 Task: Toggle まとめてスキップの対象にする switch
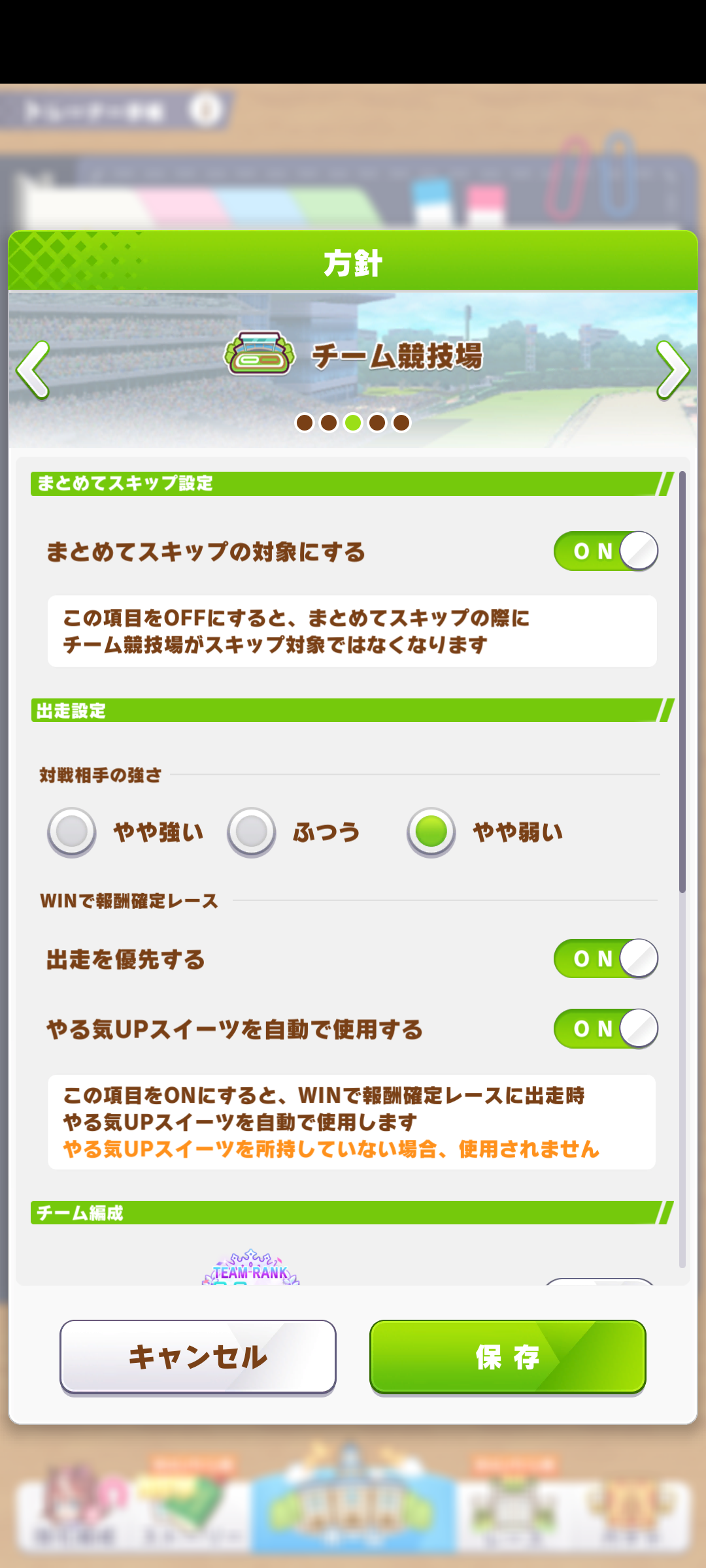point(605,551)
